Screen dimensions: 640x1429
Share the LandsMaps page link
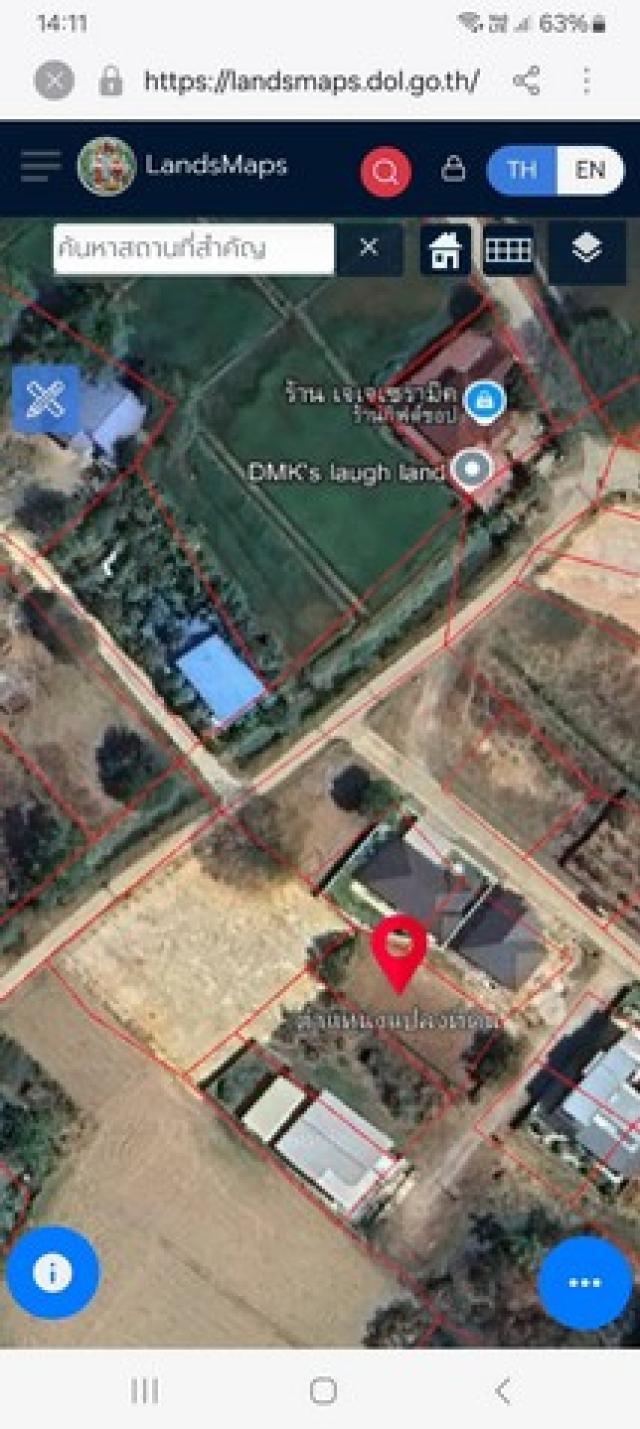(526, 81)
